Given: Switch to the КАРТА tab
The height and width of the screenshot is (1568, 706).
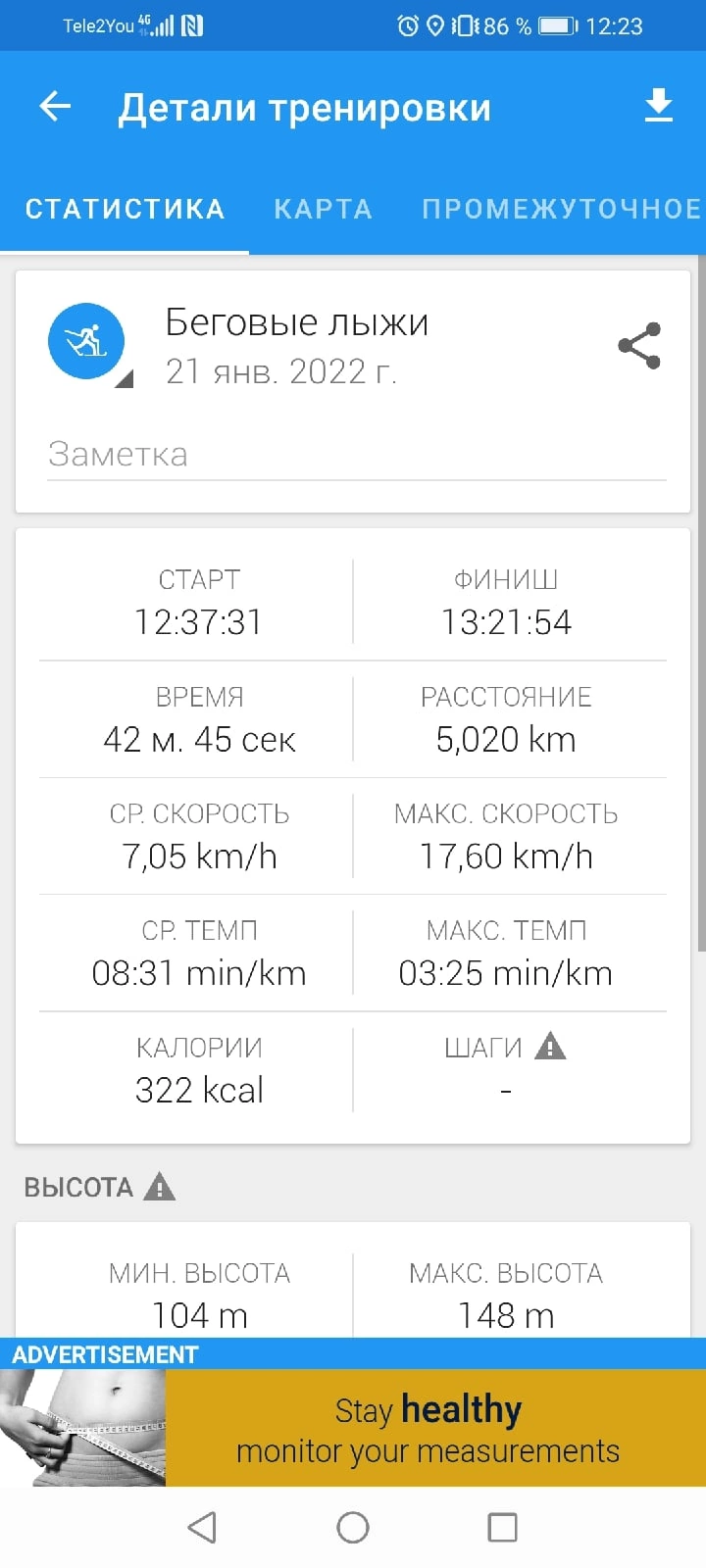Looking at the screenshot, I should pyautogui.click(x=323, y=209).
